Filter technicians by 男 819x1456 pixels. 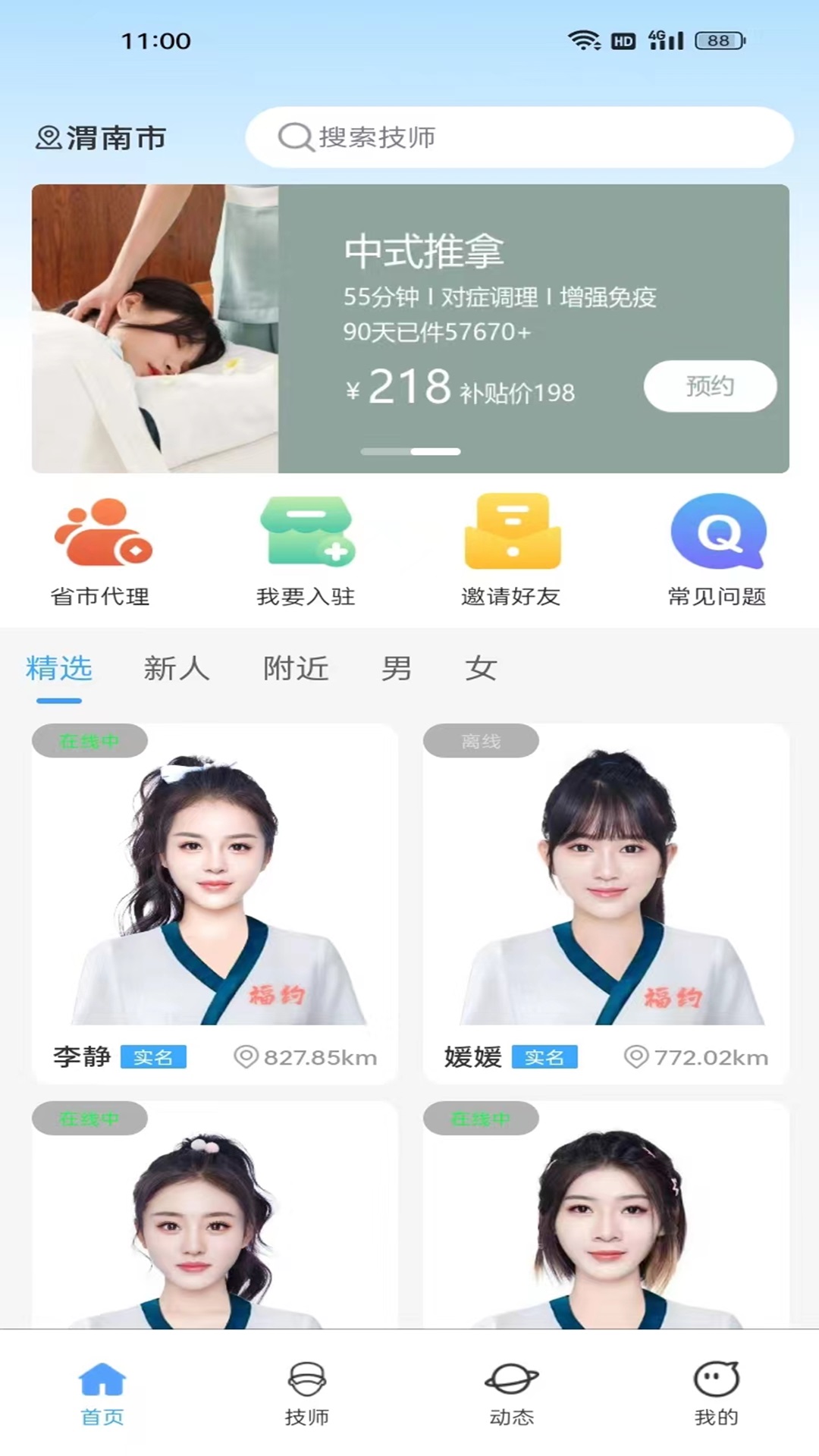[397, 669]
